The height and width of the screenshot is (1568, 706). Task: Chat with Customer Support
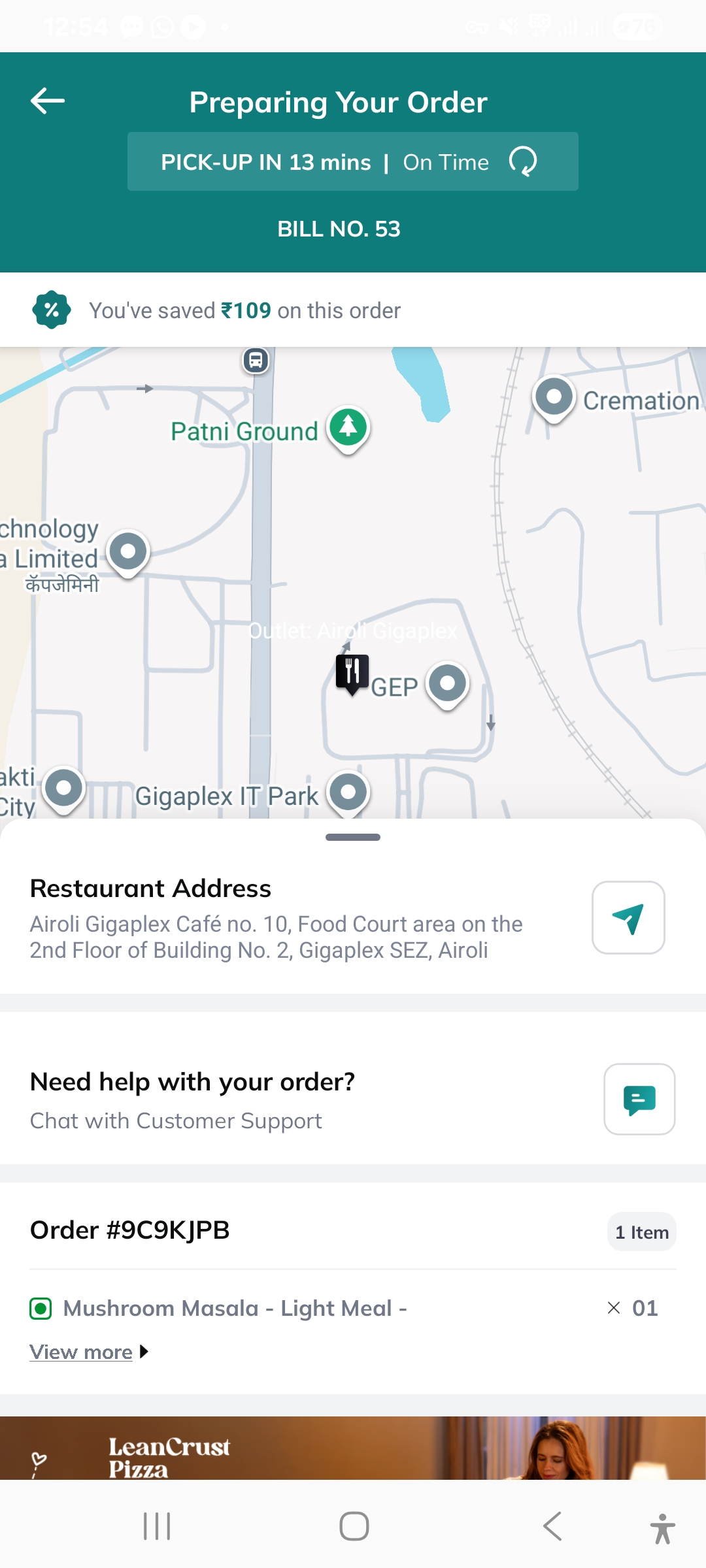click(639, 1100)
